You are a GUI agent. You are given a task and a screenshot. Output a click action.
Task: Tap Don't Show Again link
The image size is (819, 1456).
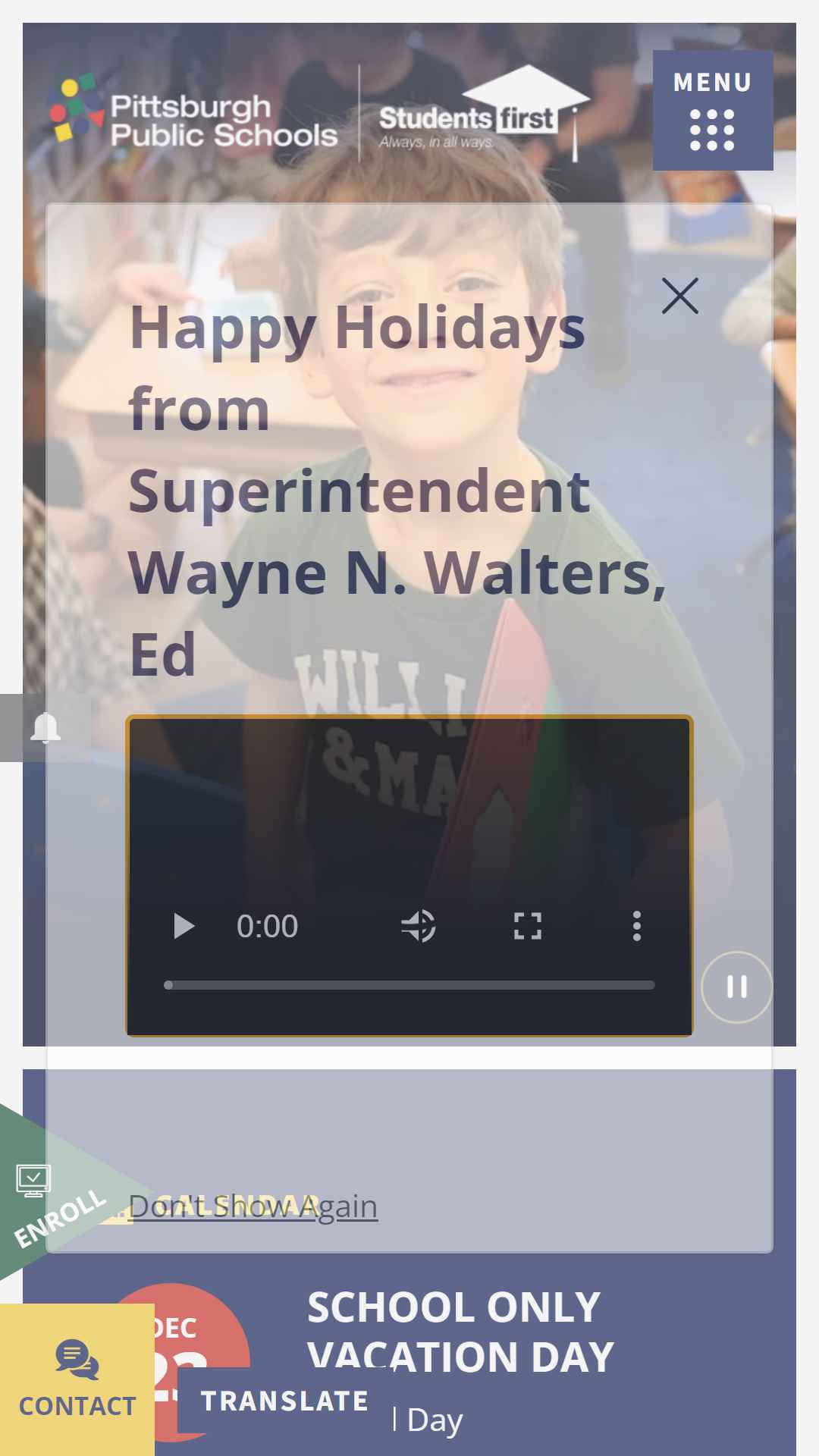(x=253, y=1206)
